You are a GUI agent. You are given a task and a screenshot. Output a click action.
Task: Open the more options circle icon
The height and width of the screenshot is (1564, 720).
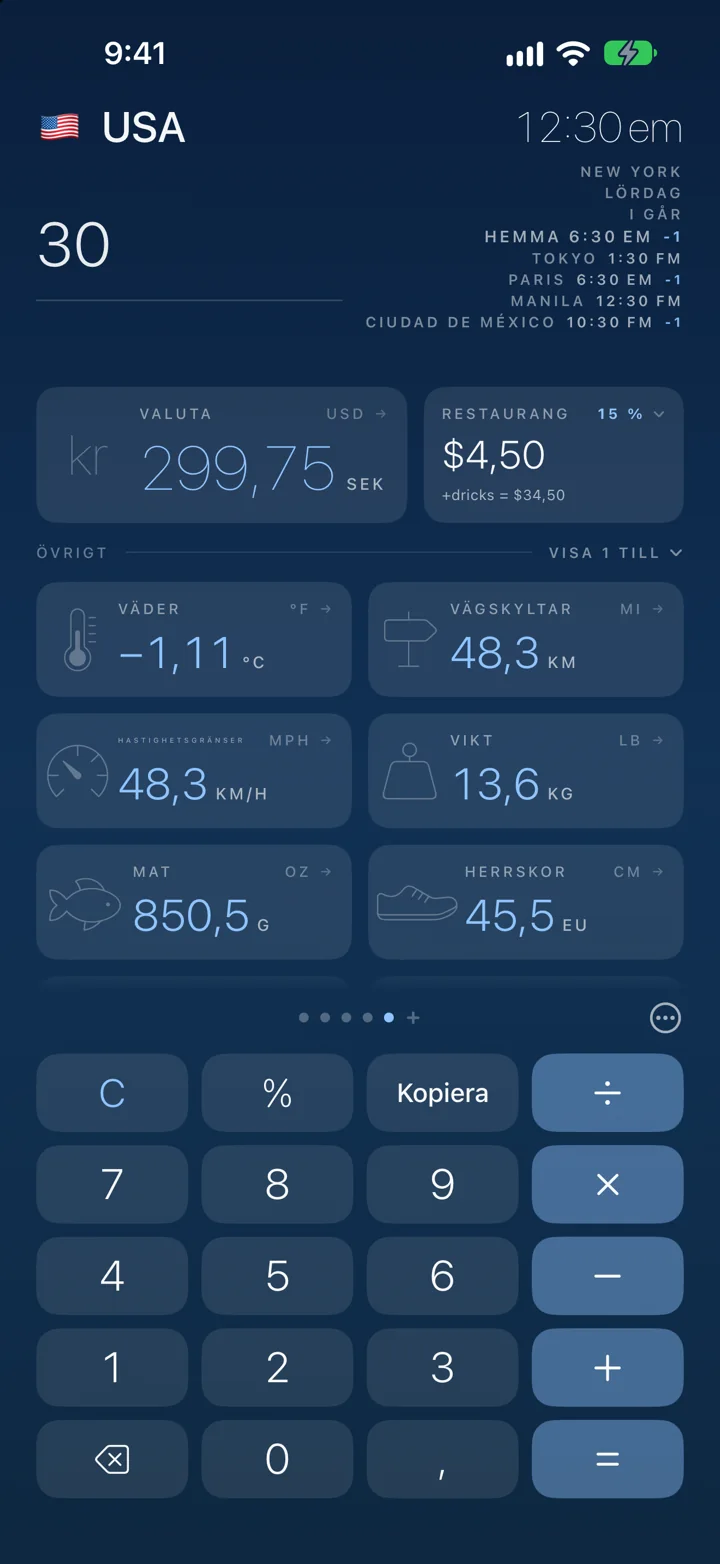click(x=665, y=1018)
